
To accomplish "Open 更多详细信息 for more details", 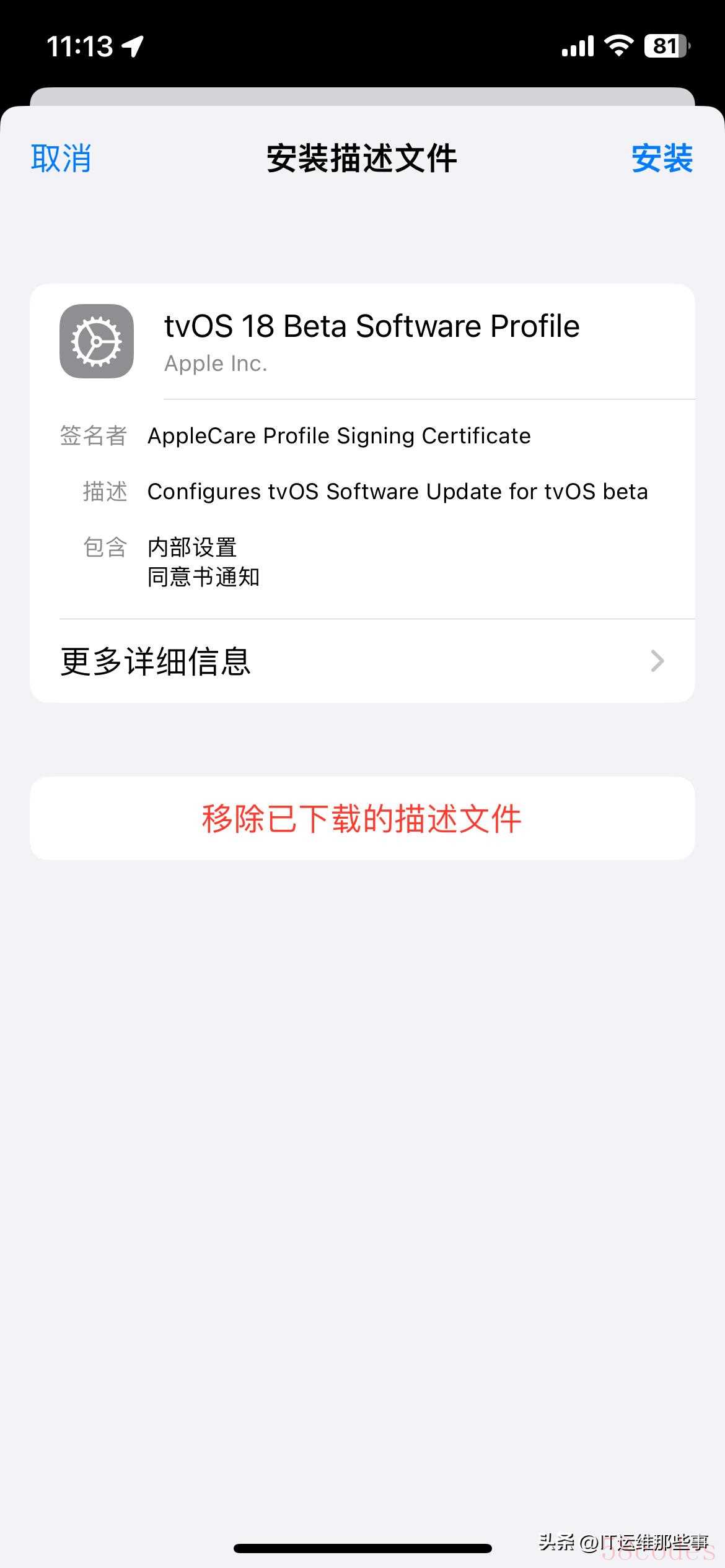I will (x=362, y=661).
